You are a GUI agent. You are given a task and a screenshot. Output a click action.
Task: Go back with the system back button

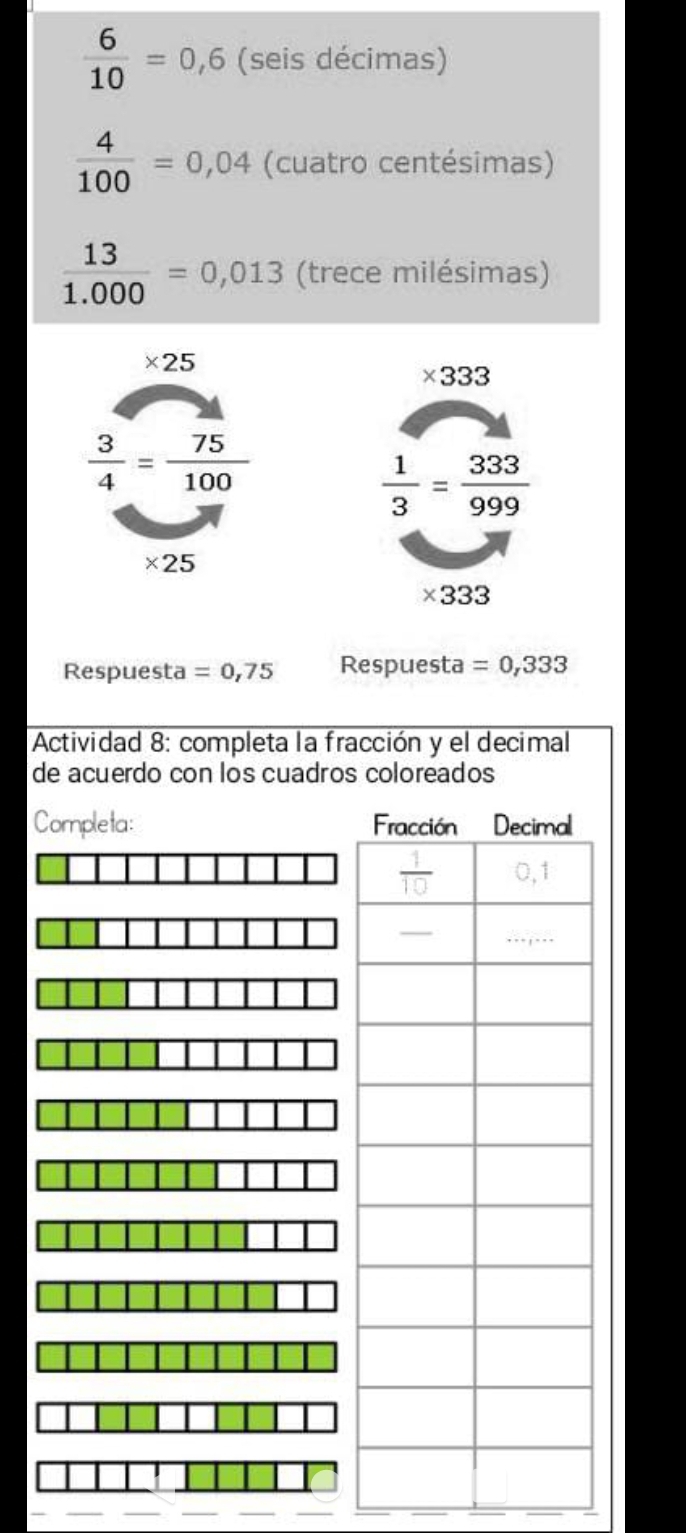(163, 1487)
